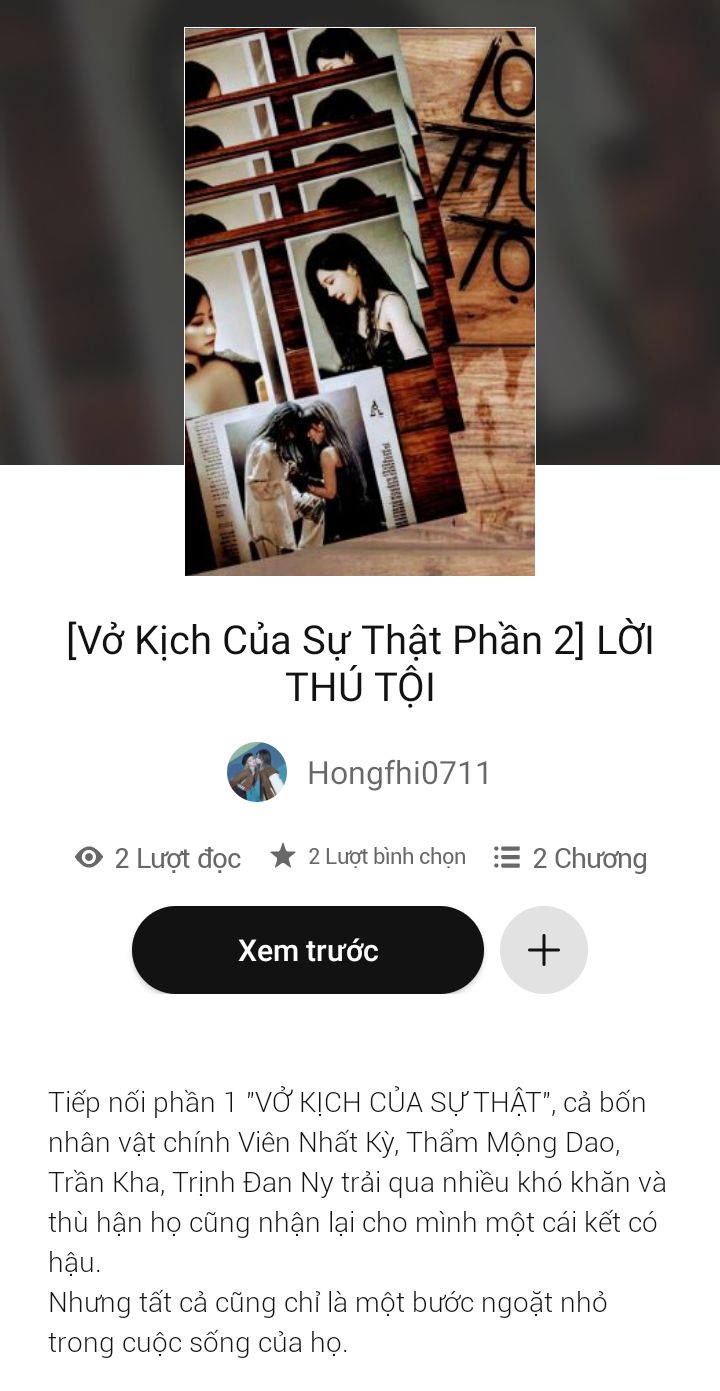Add story to library with plus button
The height and width of the screenshot is (1391, 720).
[x=543, y=950]
